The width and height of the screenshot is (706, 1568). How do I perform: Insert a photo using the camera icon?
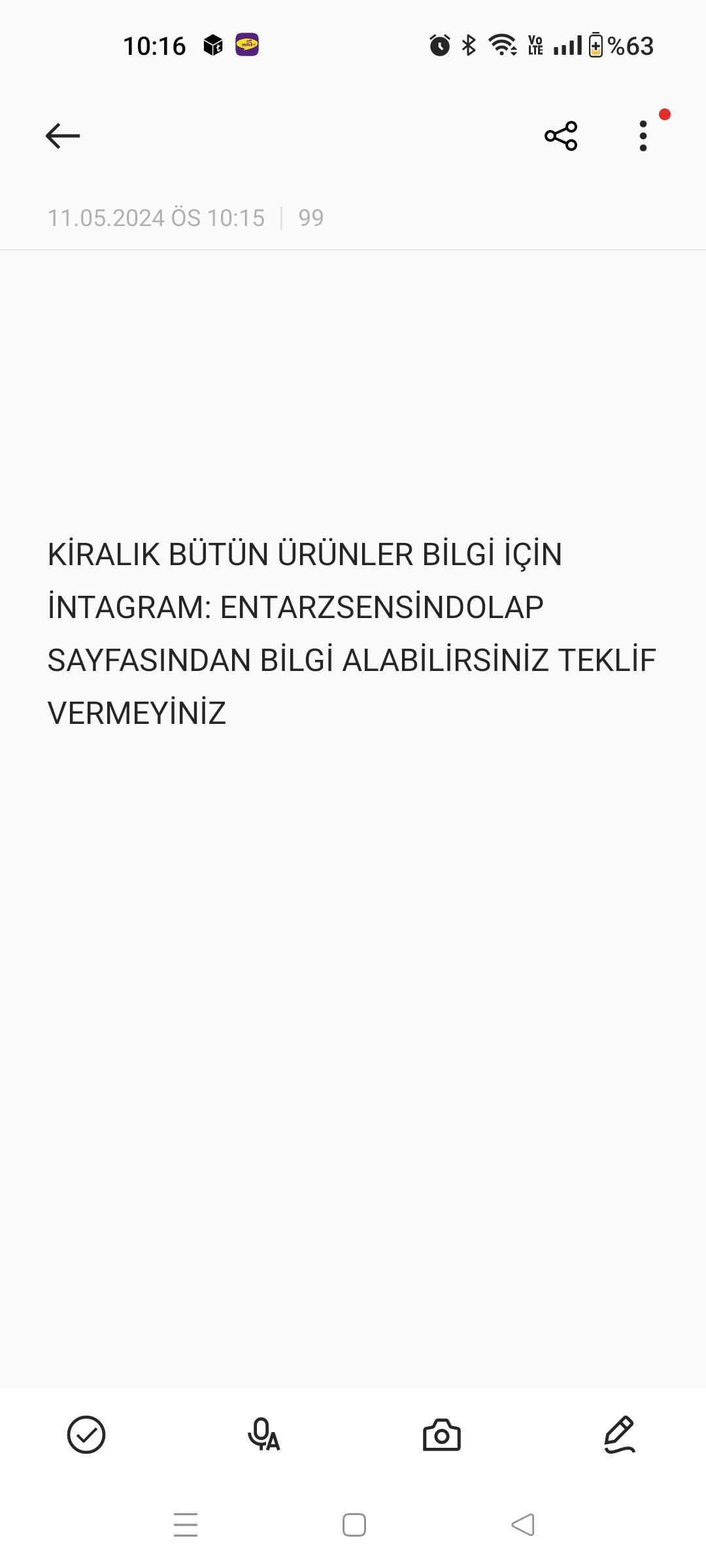pos(442,1435)
